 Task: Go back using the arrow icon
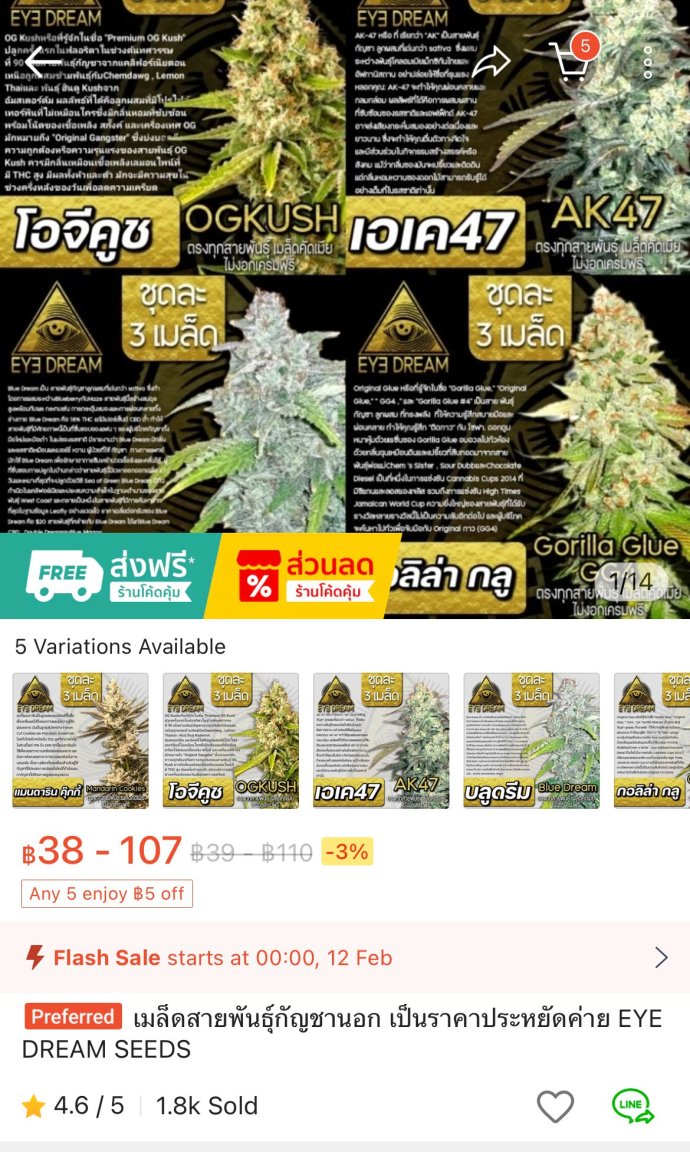(x=42, y=62)
